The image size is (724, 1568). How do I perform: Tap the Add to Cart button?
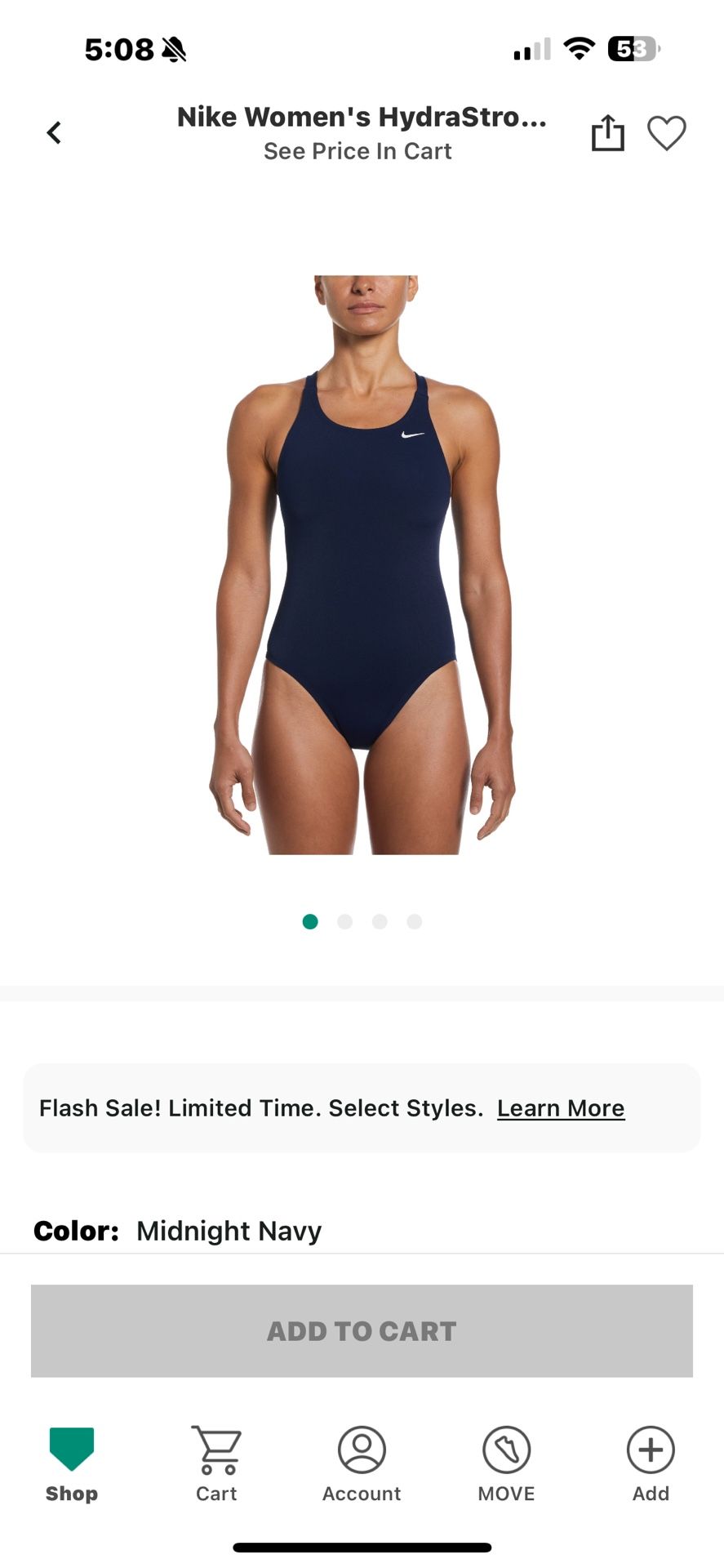[x=362, y=1331]
